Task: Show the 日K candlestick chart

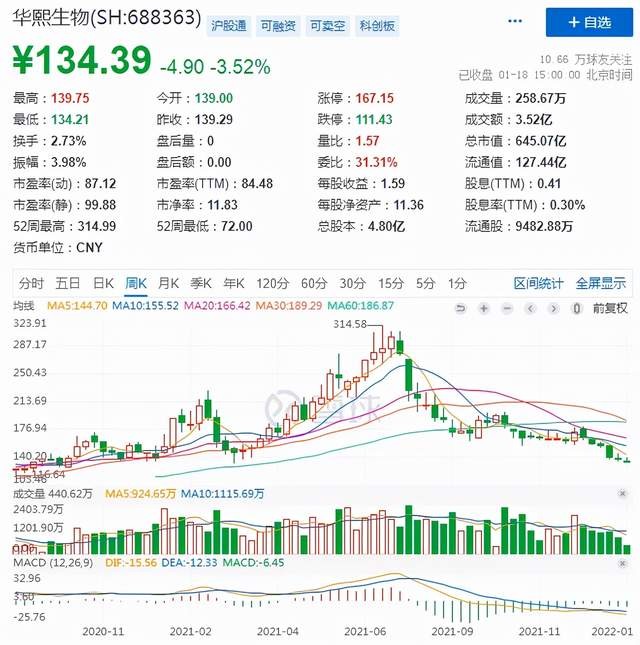Action: click(103, 283)
